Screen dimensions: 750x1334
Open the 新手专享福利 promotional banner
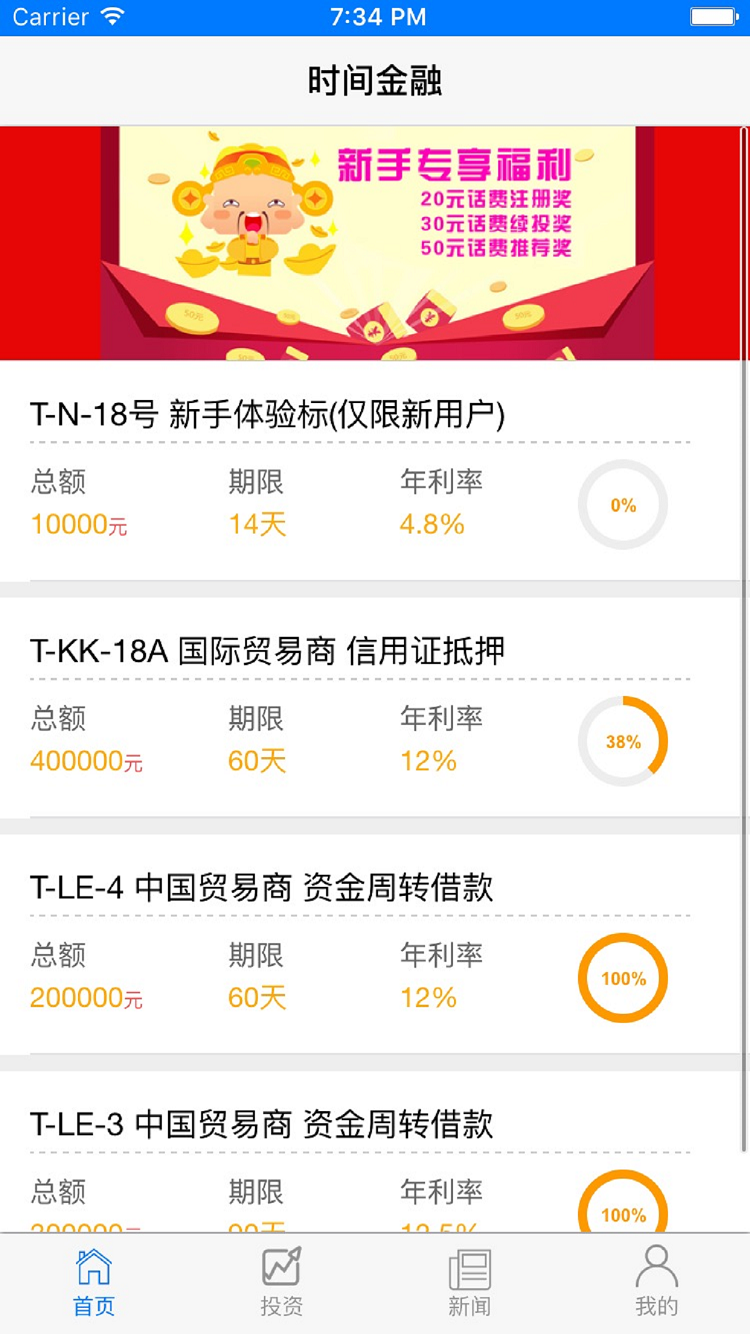(x=375, y=243)
